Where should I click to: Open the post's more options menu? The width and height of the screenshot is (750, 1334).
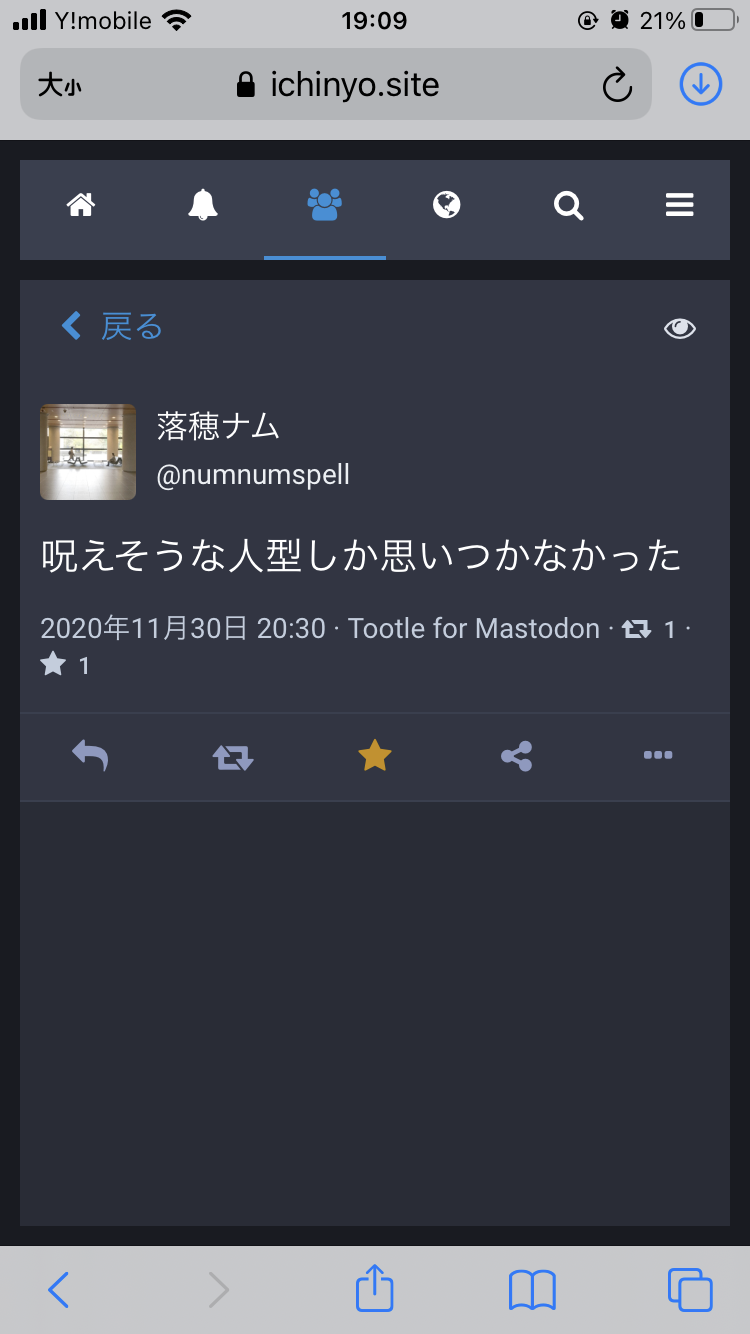pos(658,756)
